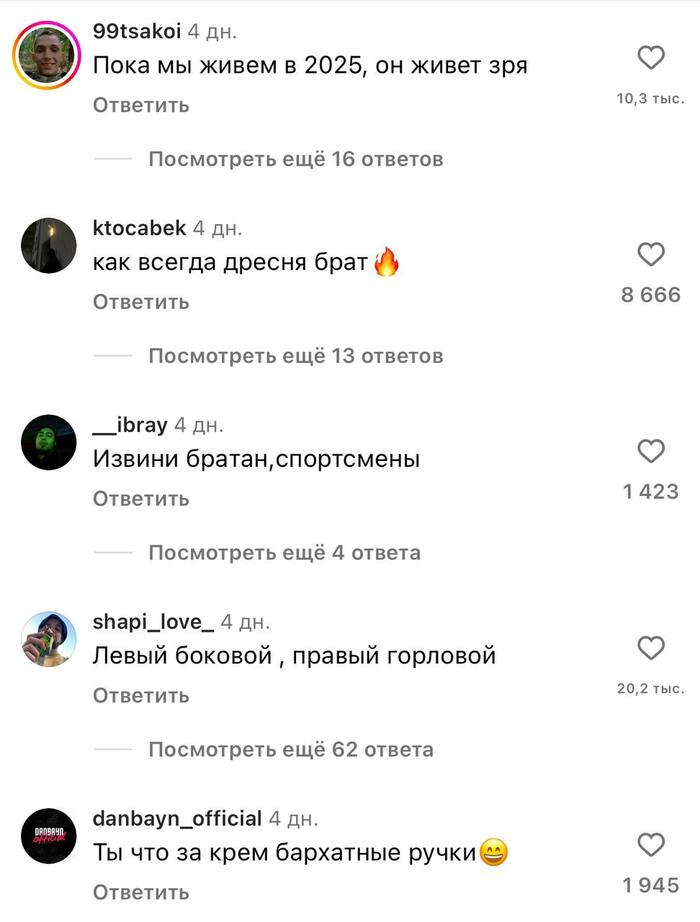700x922 pixels.
Task: View __ibray's profile via avatar
Action: tap(48, 443)
